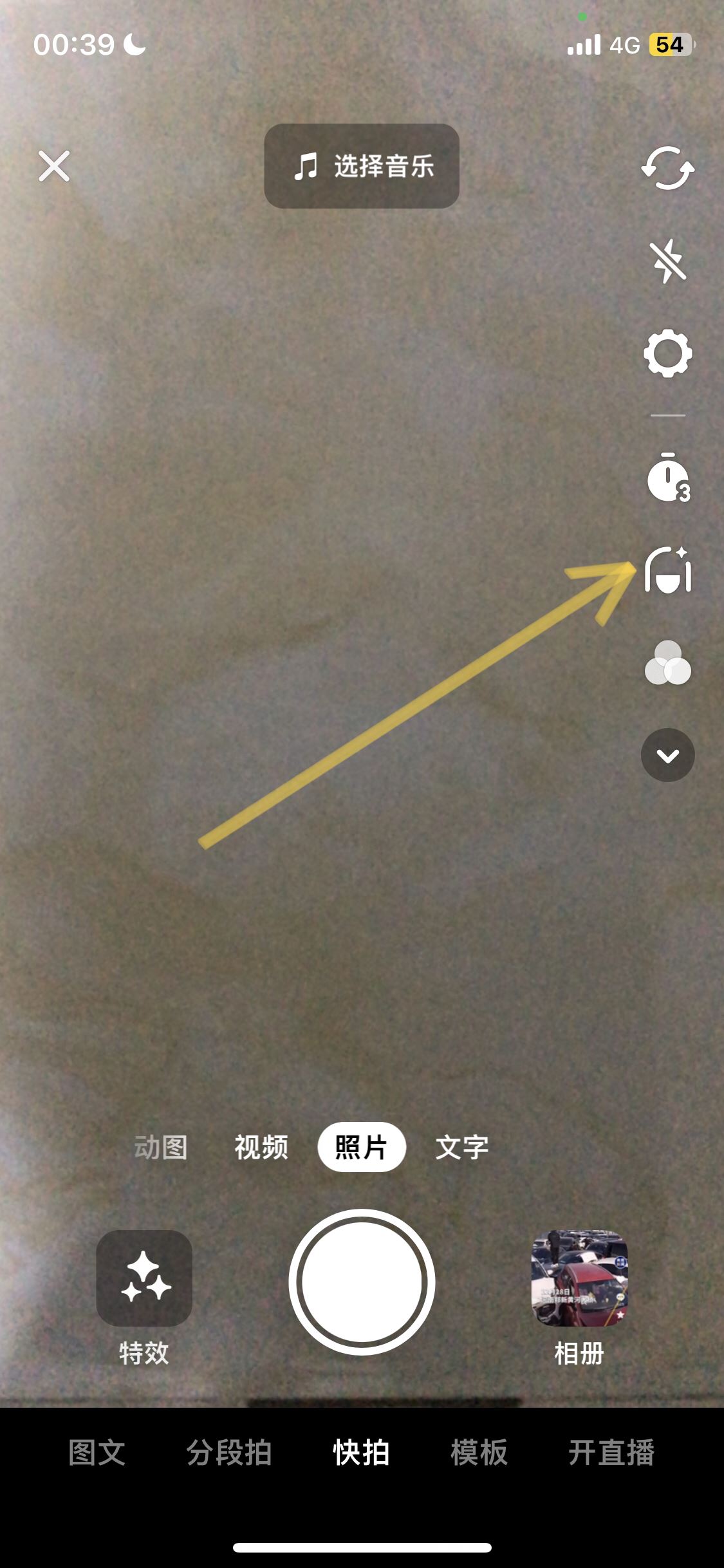Expand more camera tools
The height and width of the screenshot is (1568, 724).
(668, 755)
